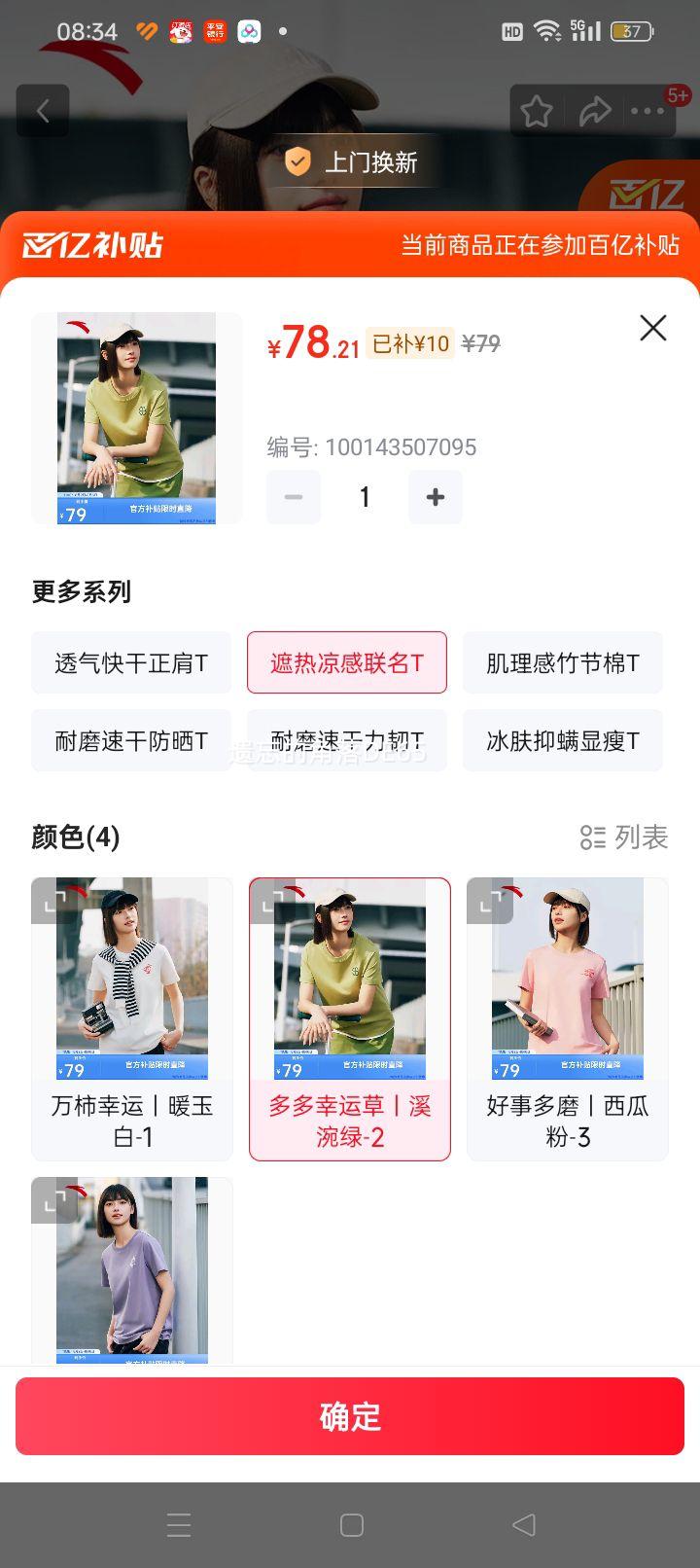The width and height of the screenshot is (700, 1568).
Task: Choose color 多多幸运草｜溪浣绿-2
Action: click(x=350, y=1018)
